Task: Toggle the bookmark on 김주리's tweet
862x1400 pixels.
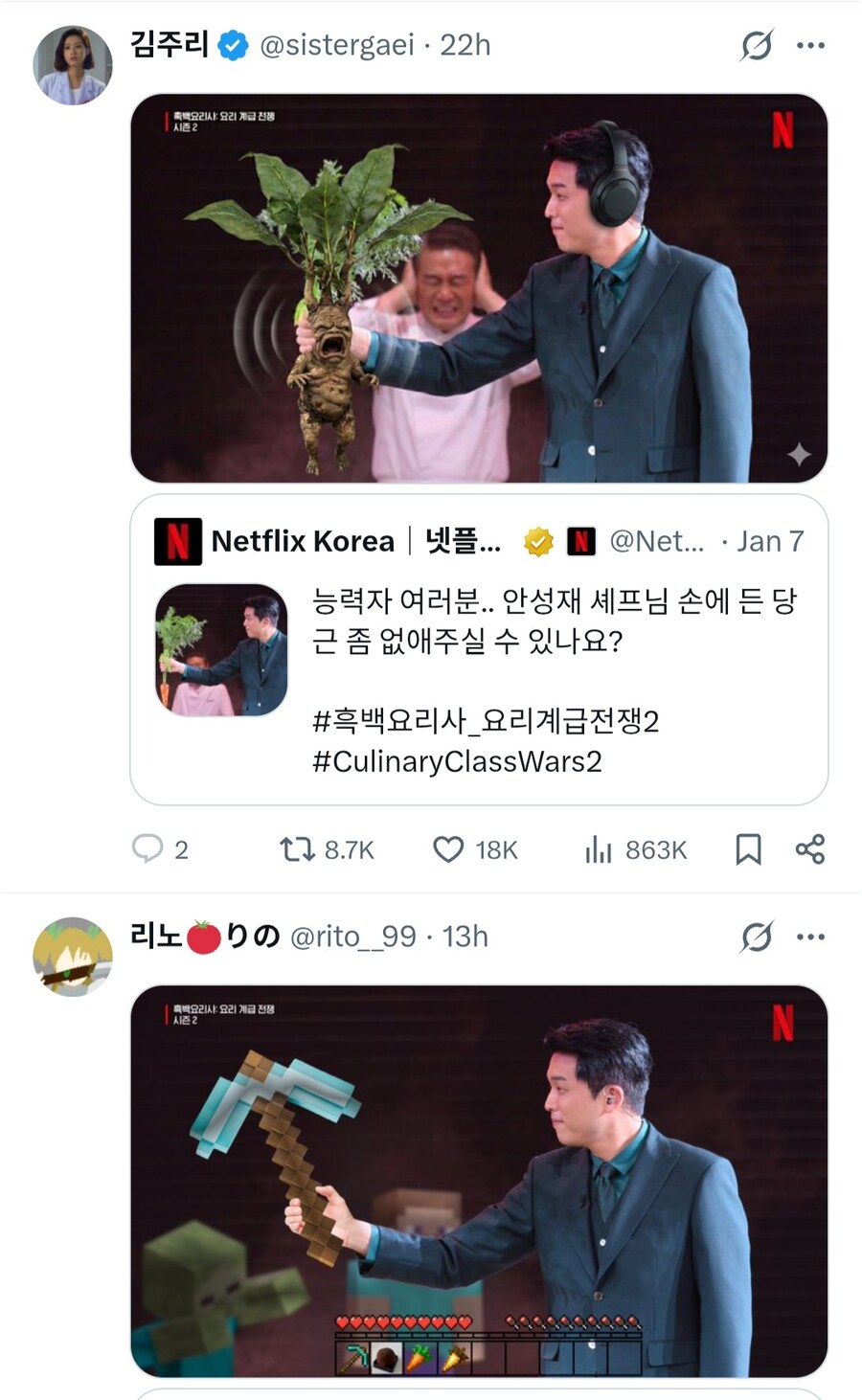Action: [747, 848]
